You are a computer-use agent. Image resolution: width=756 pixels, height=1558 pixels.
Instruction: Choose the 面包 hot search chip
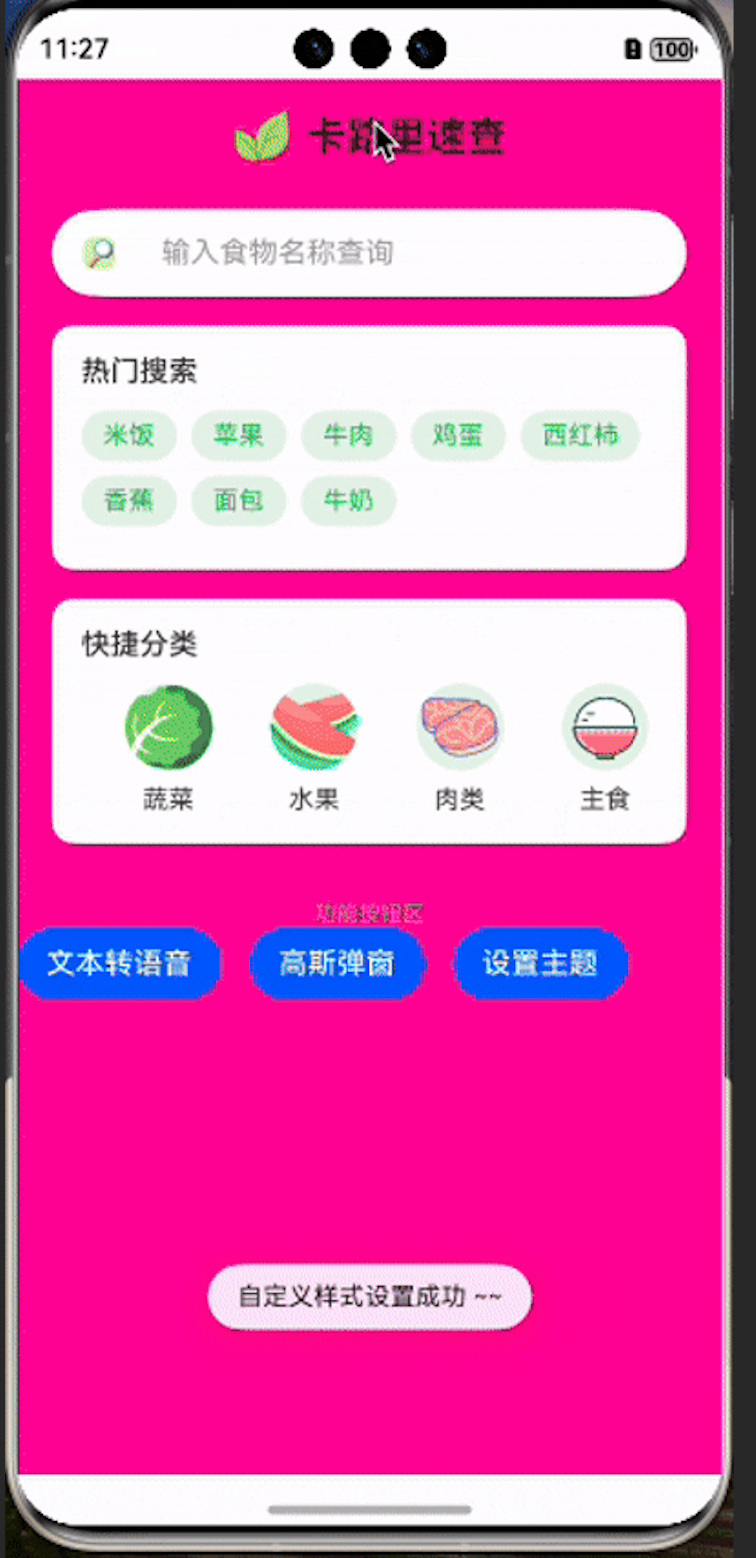click(239, 500)
